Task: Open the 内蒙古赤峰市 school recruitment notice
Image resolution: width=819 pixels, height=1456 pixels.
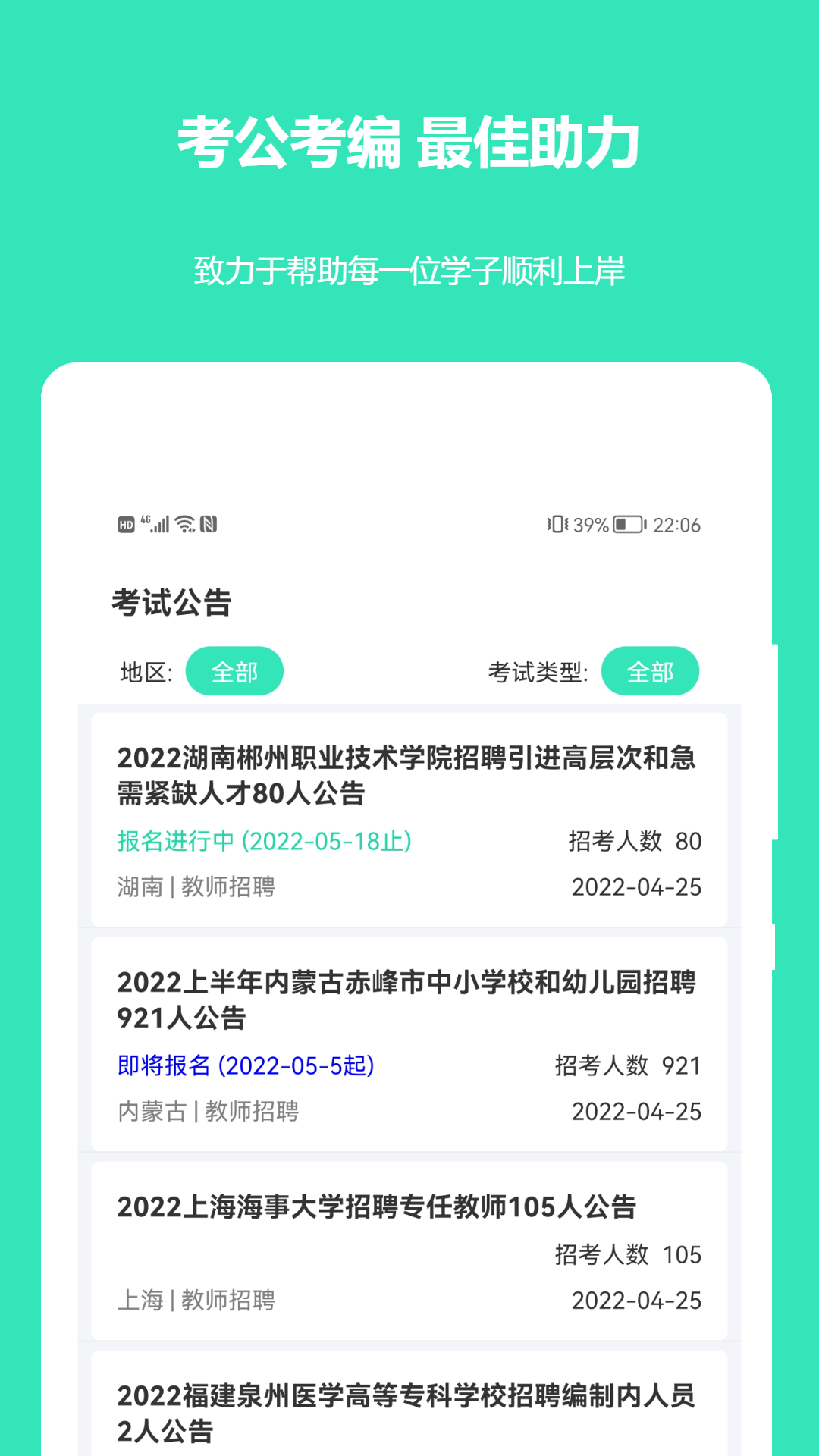Action: [409, 1001]
